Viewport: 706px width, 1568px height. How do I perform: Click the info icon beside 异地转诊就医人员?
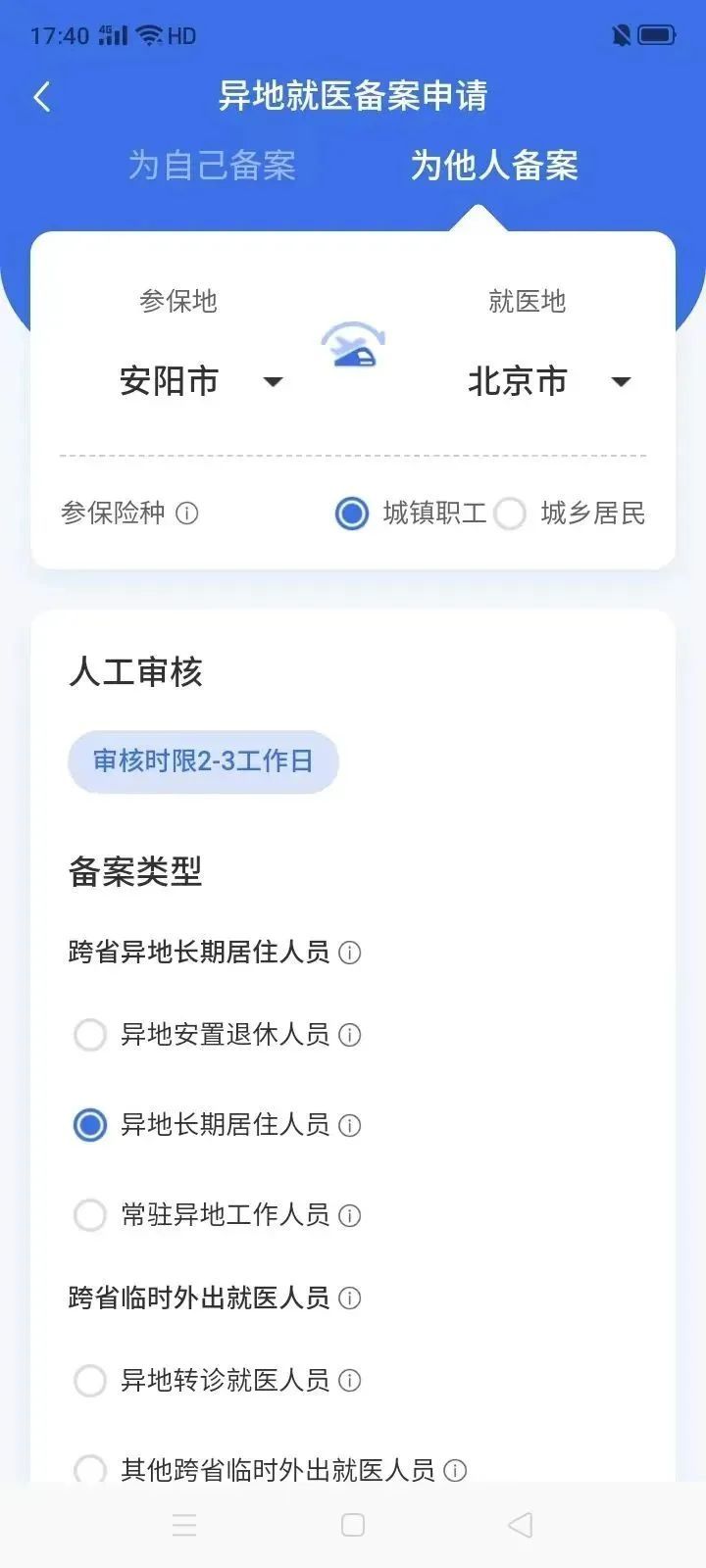pyautogui.click(x=350, y=1381)
